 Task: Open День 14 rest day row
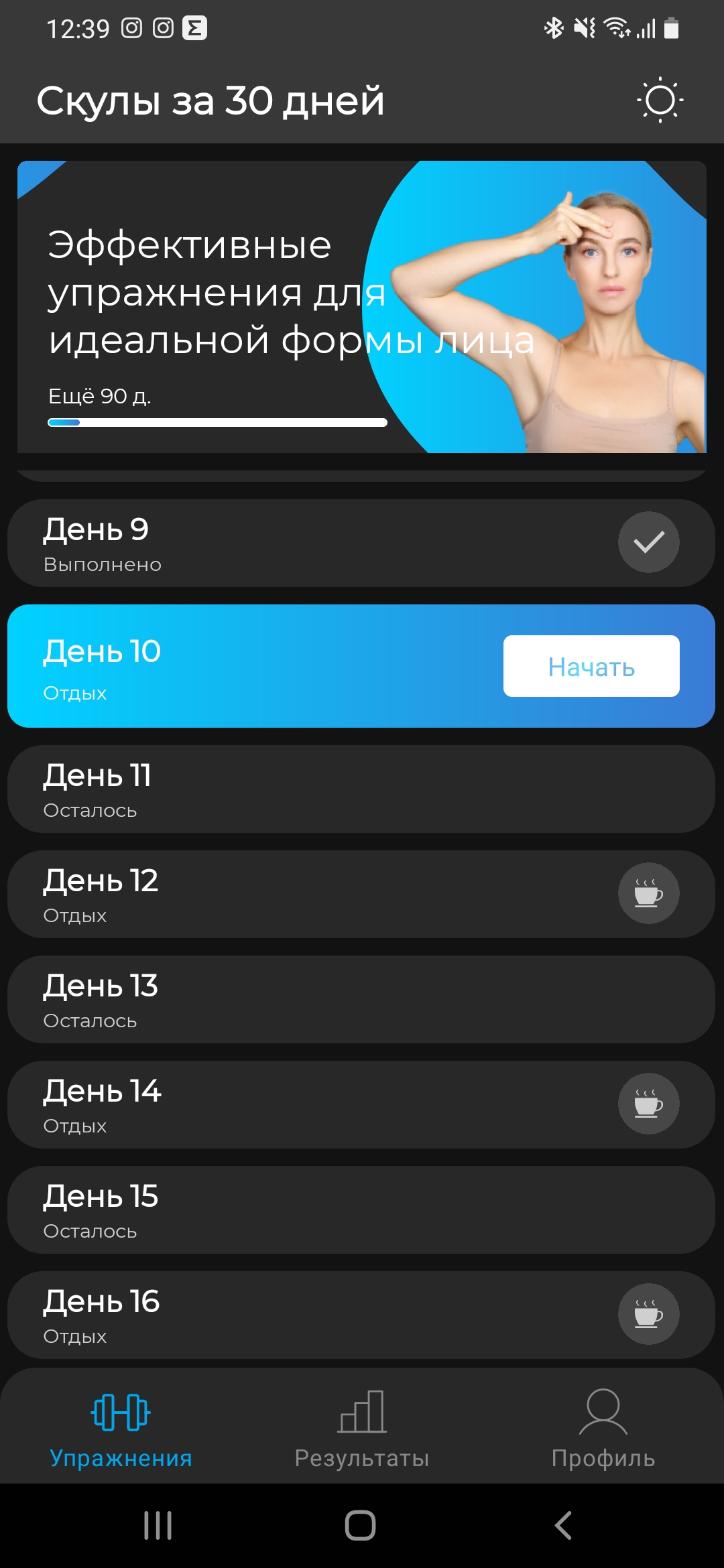(361, 1105)
